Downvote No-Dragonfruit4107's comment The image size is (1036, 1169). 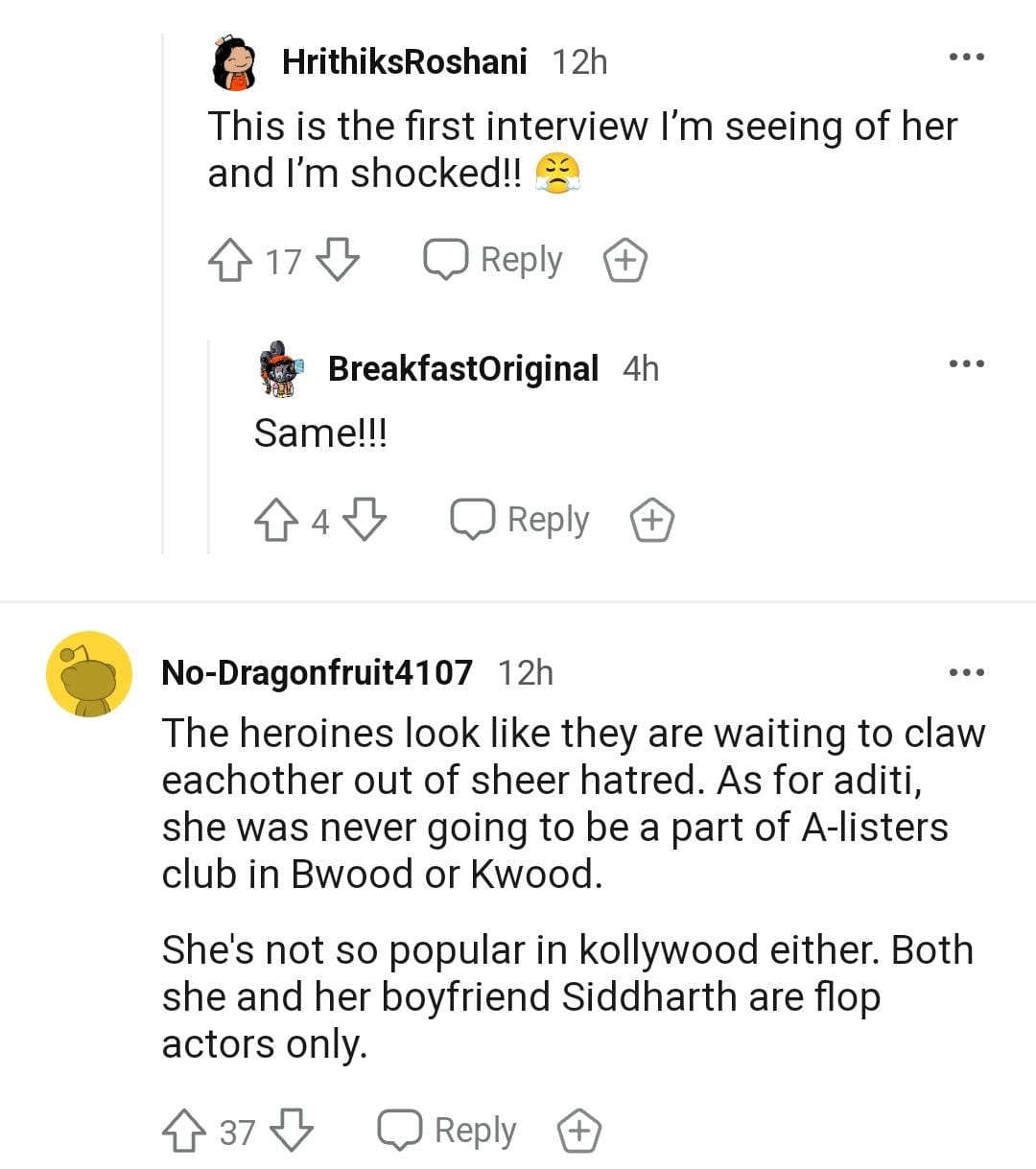click(292, 1131)
